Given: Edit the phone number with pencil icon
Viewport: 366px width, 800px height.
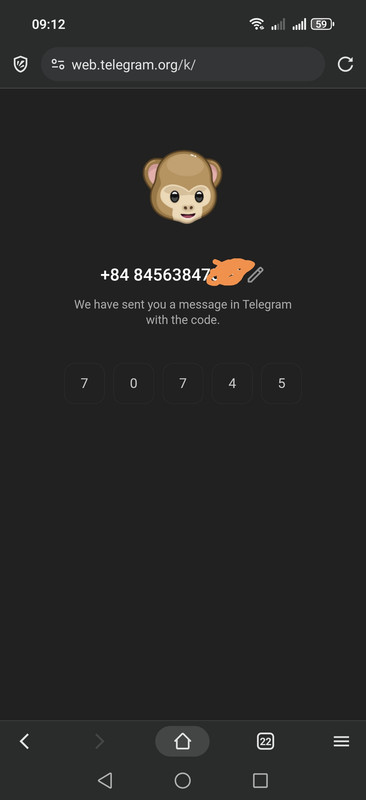Looking at the screenshot, I should (256, 274).
